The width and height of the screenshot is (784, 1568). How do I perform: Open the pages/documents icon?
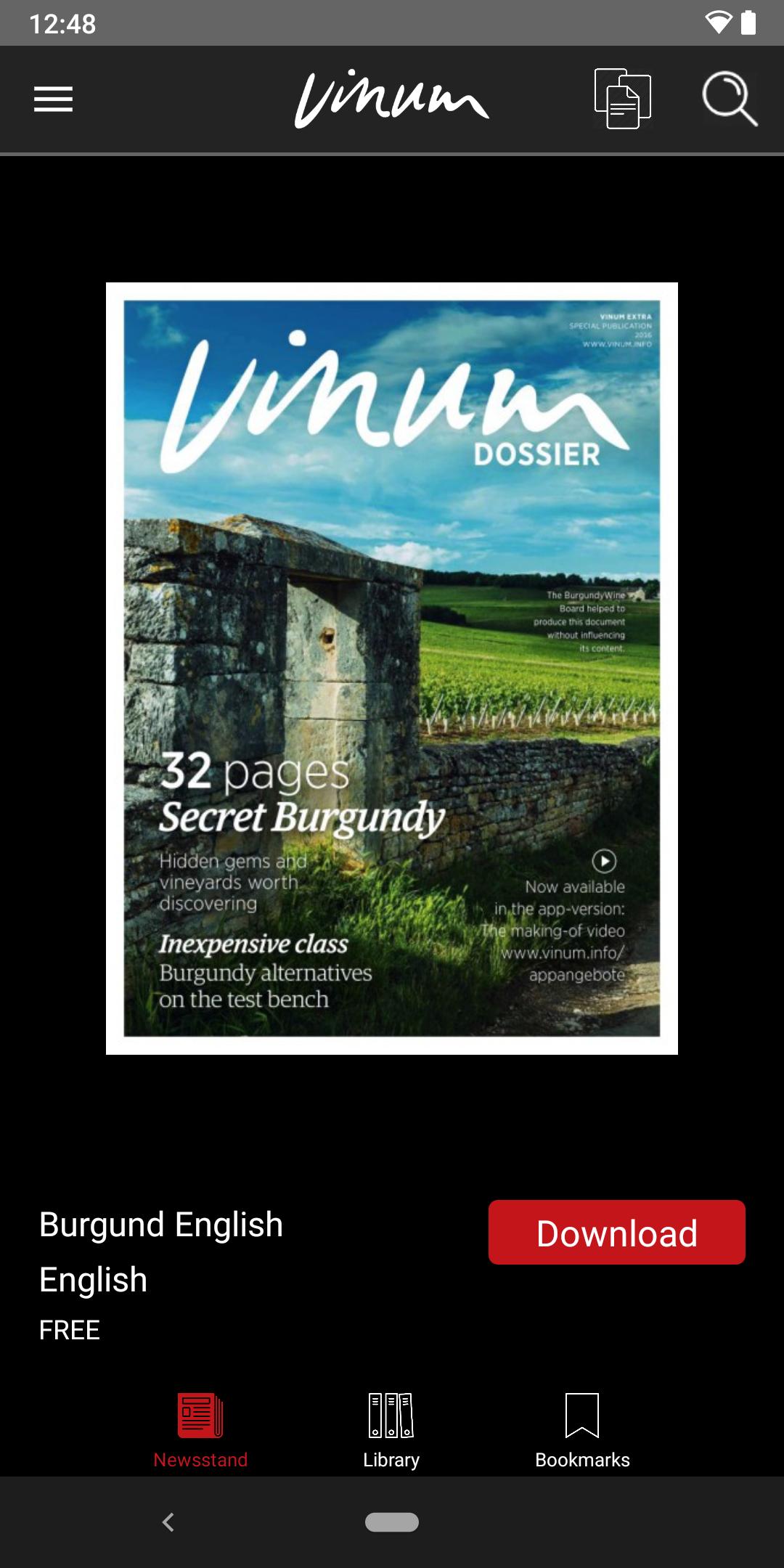622,99
